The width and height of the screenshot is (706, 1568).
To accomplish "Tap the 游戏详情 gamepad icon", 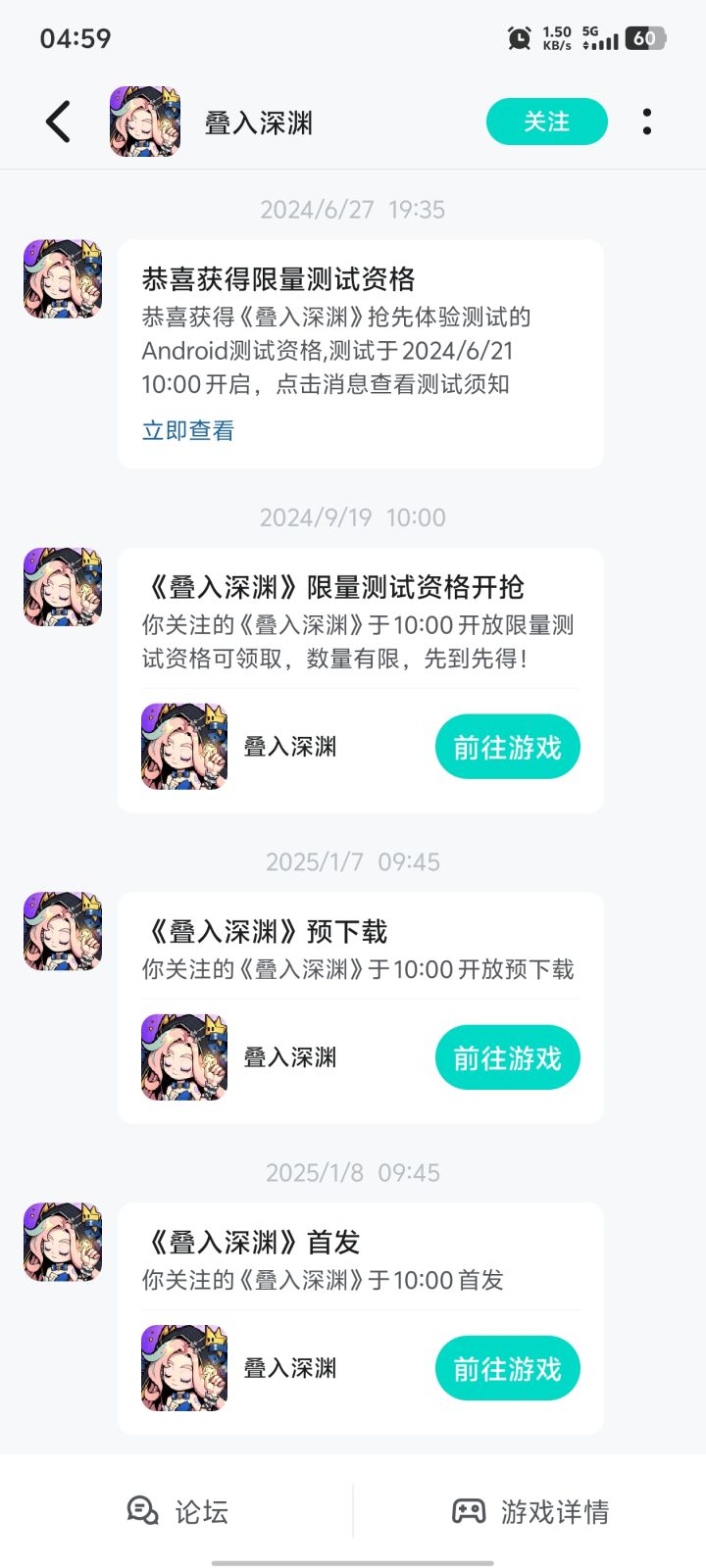I will point(471,1512).
